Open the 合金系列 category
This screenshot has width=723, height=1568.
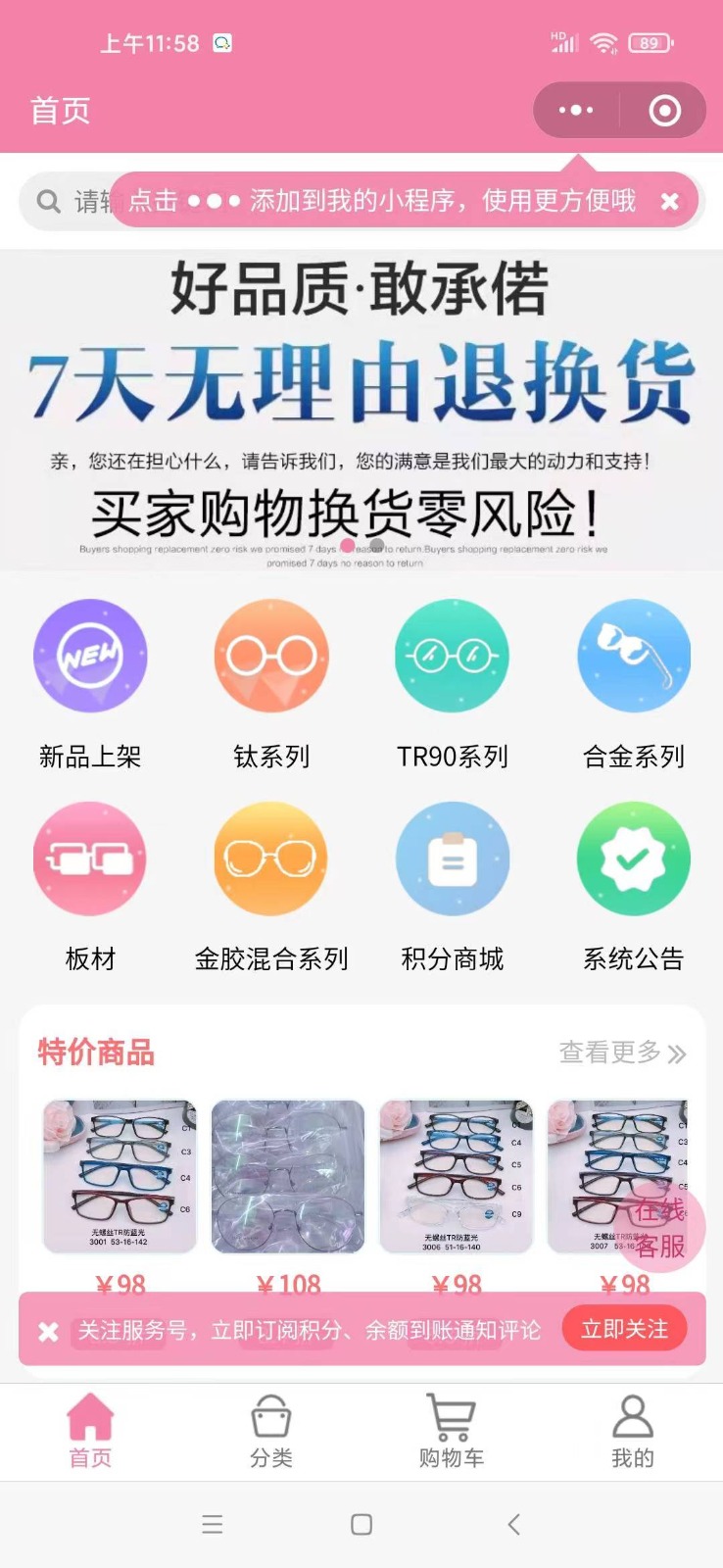click(x=634, y=684)
